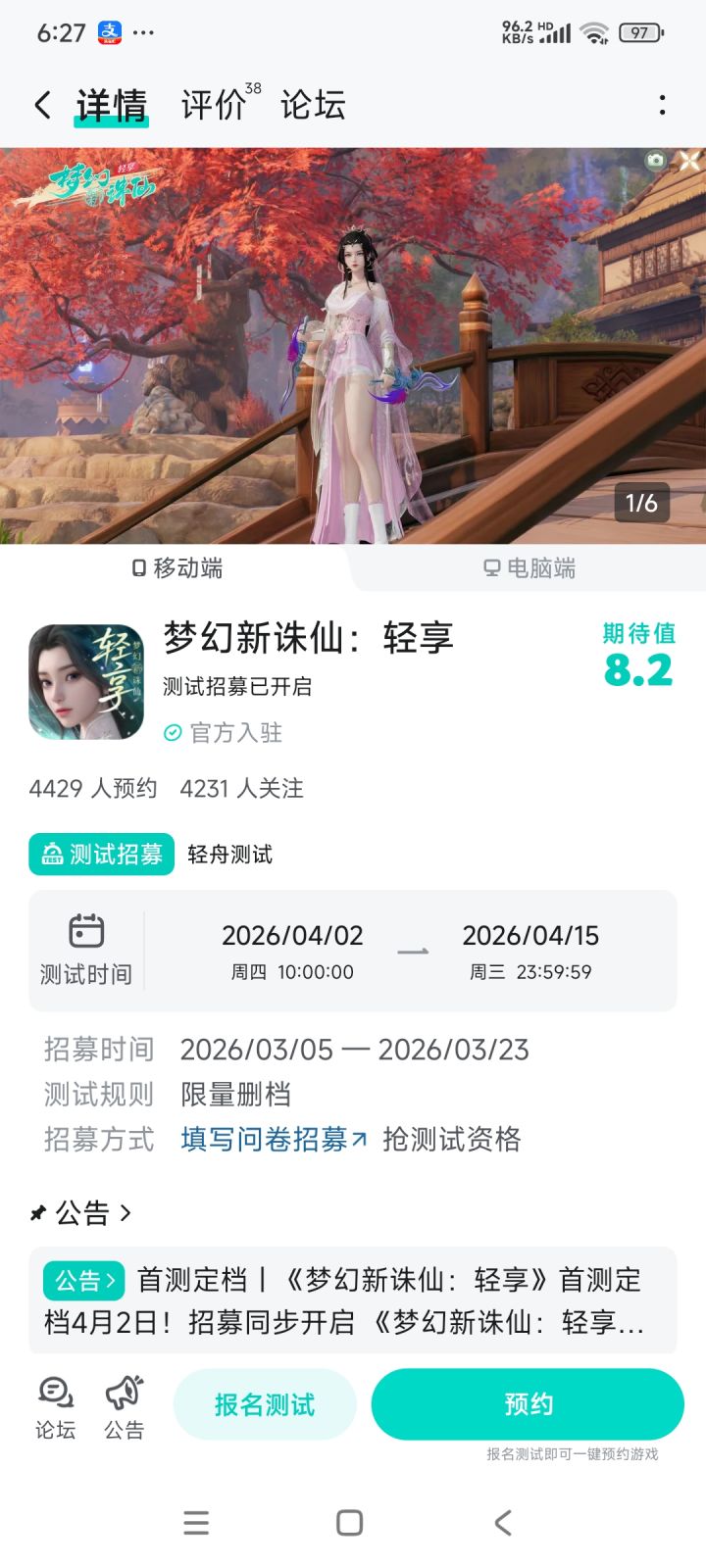Switch to the 论坛 tab
Image resolution: width=706 pixels, height=1568 pixels.
click(x=314, y=105)
